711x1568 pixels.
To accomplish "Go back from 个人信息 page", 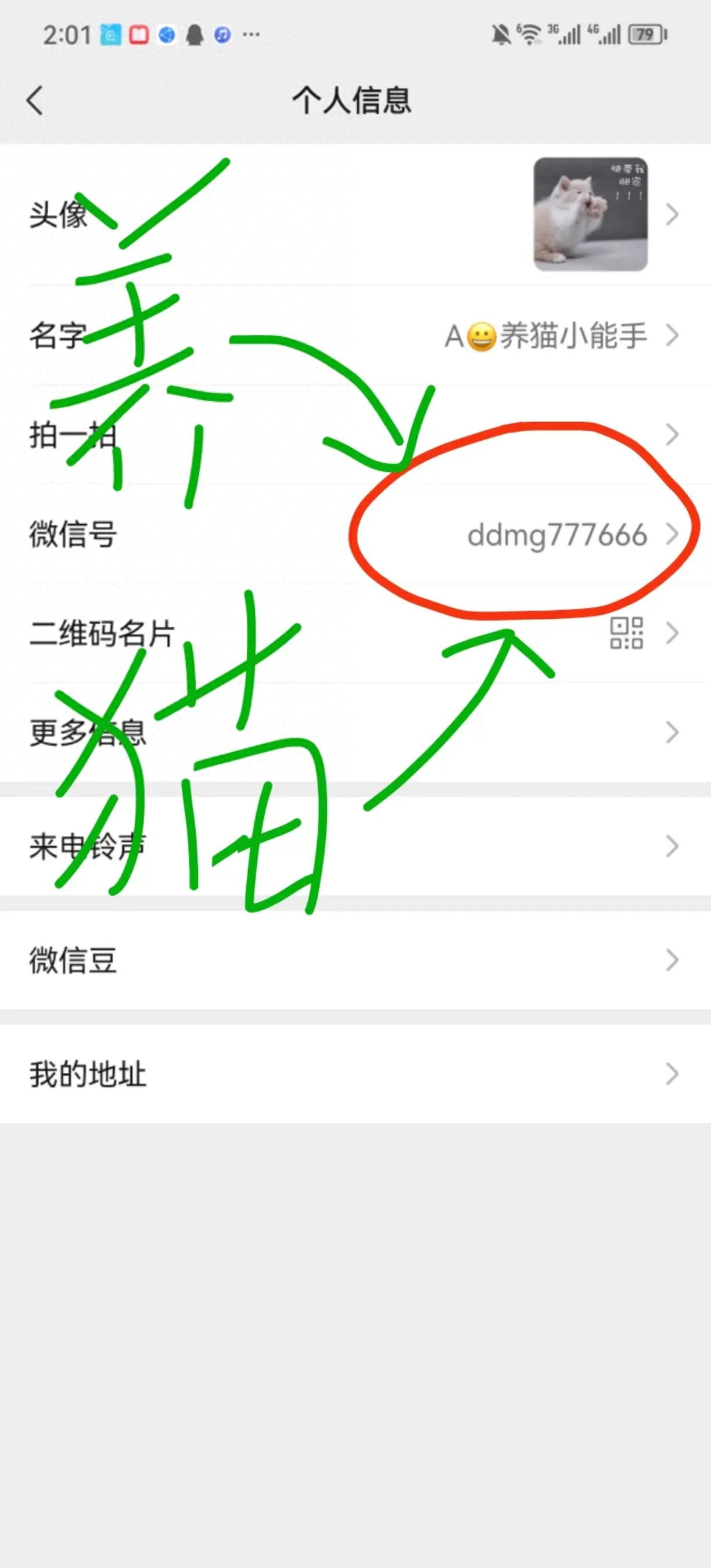I will pos(35,100).
